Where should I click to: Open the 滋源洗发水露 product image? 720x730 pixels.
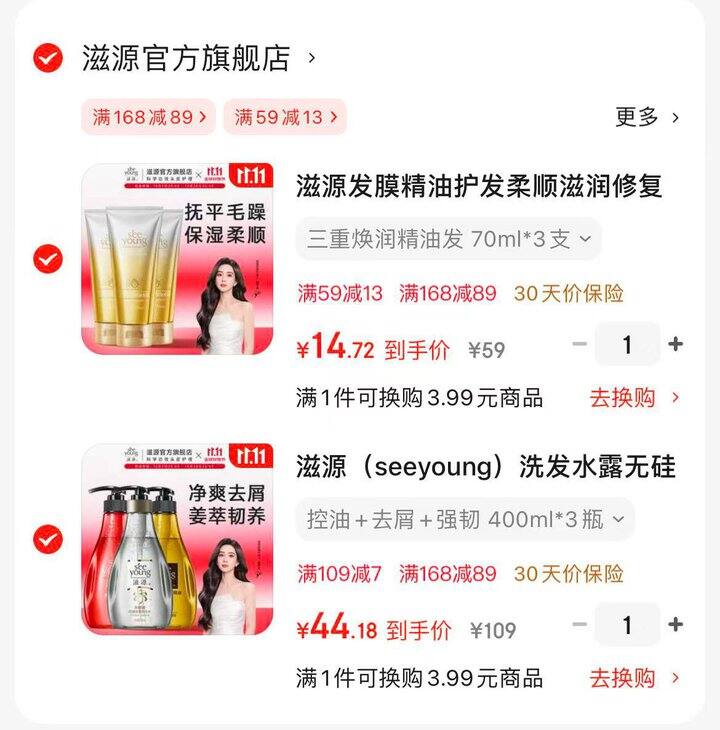point(176,540)
